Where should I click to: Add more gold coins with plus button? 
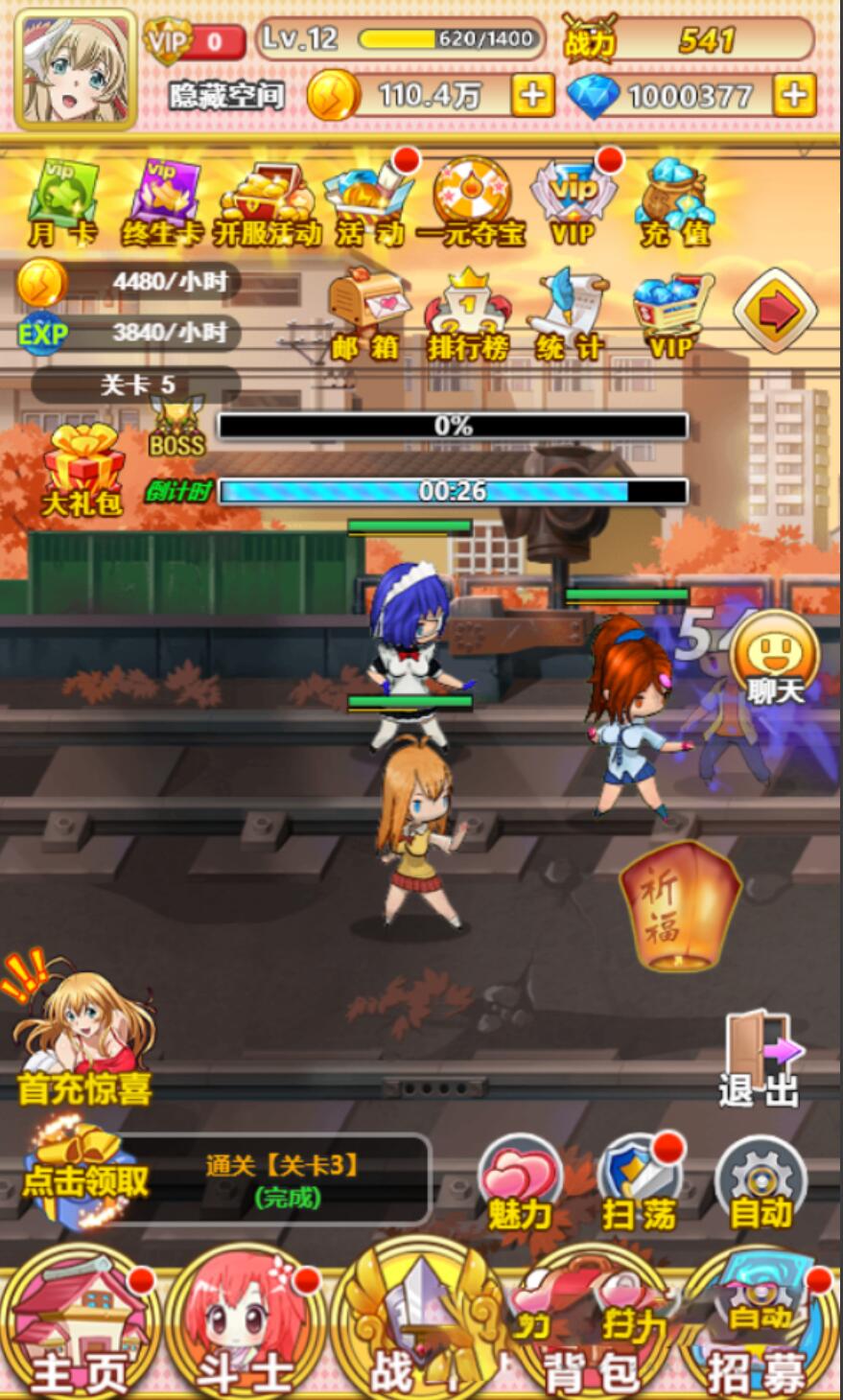[x=532, y=96]
